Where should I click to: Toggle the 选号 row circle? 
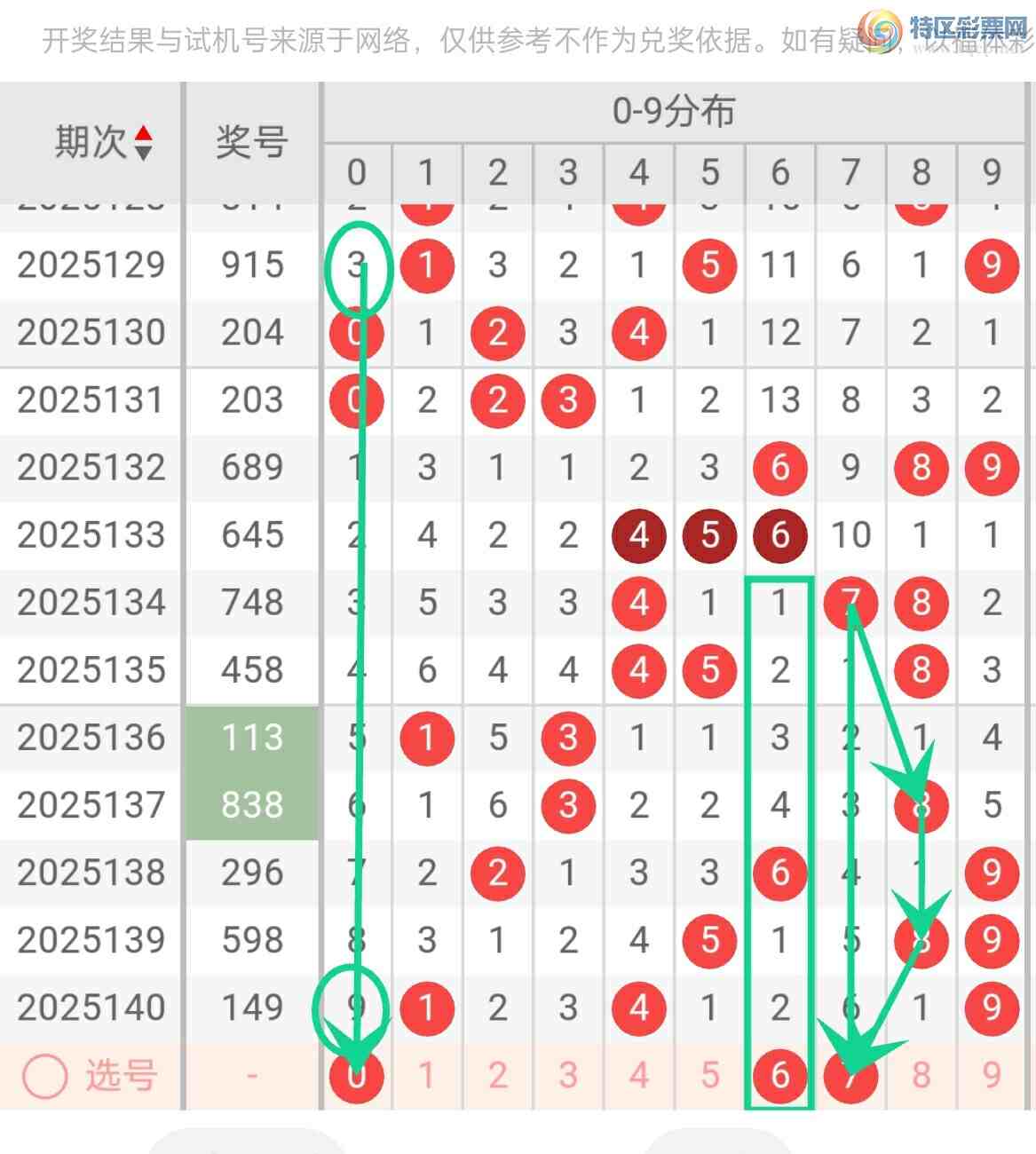[x=44, y=1076]
